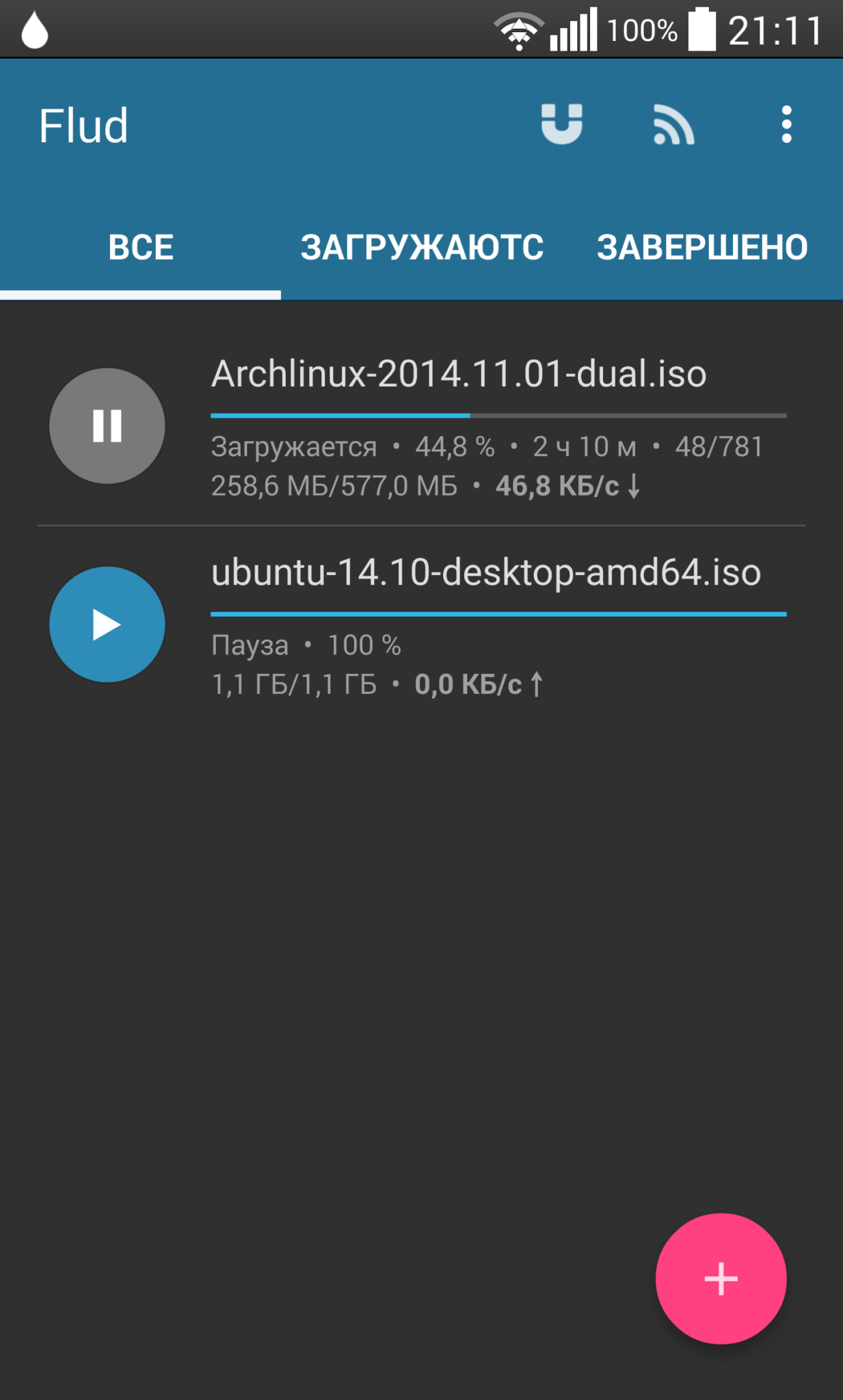The height and width of the screenshot is (1400, 843).
Task: Switch to the ЗАВЕРШЕНО tab
Action: click(x=702, y=247)
